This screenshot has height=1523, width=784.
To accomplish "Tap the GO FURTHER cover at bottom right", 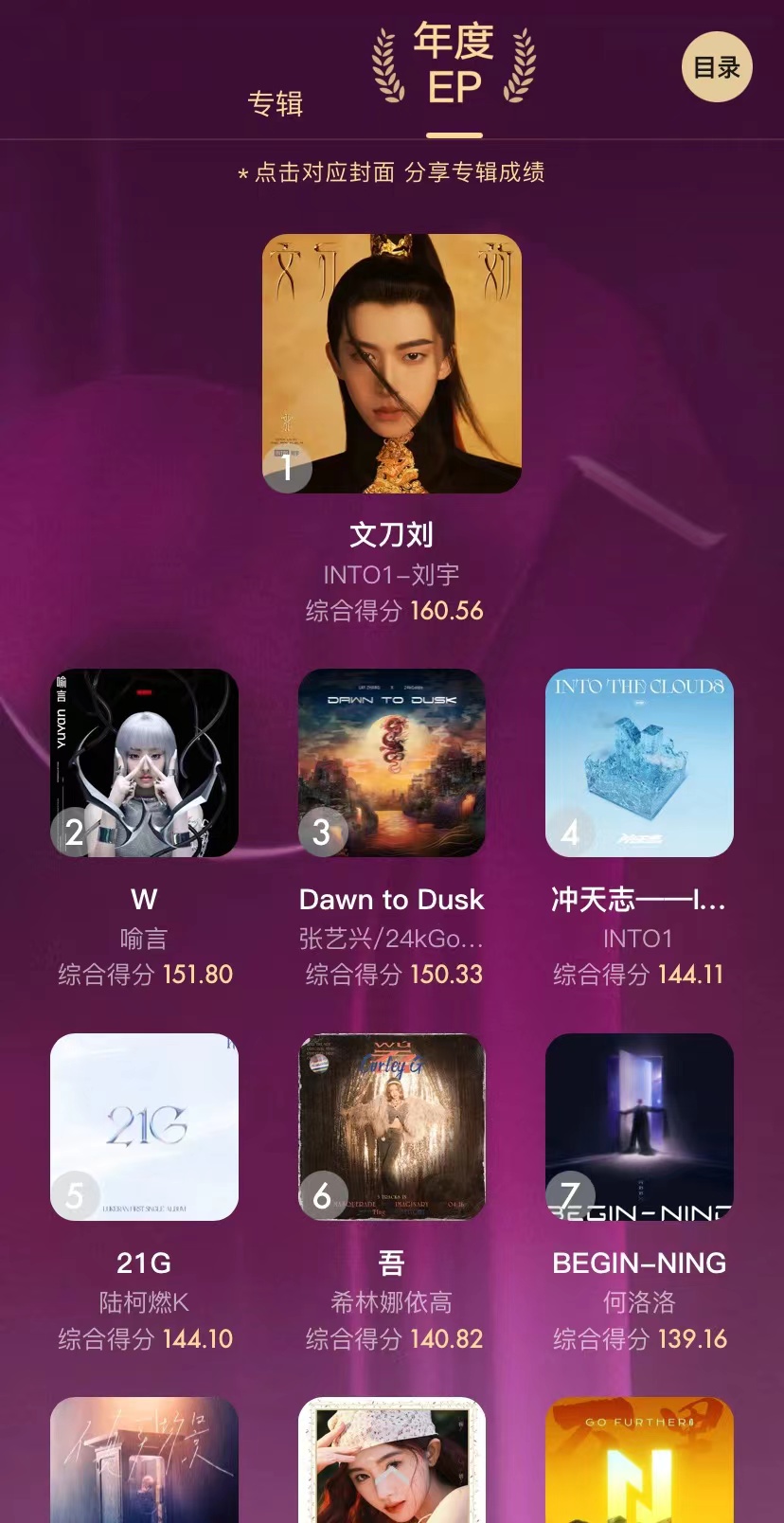I will pos(639,1463).
